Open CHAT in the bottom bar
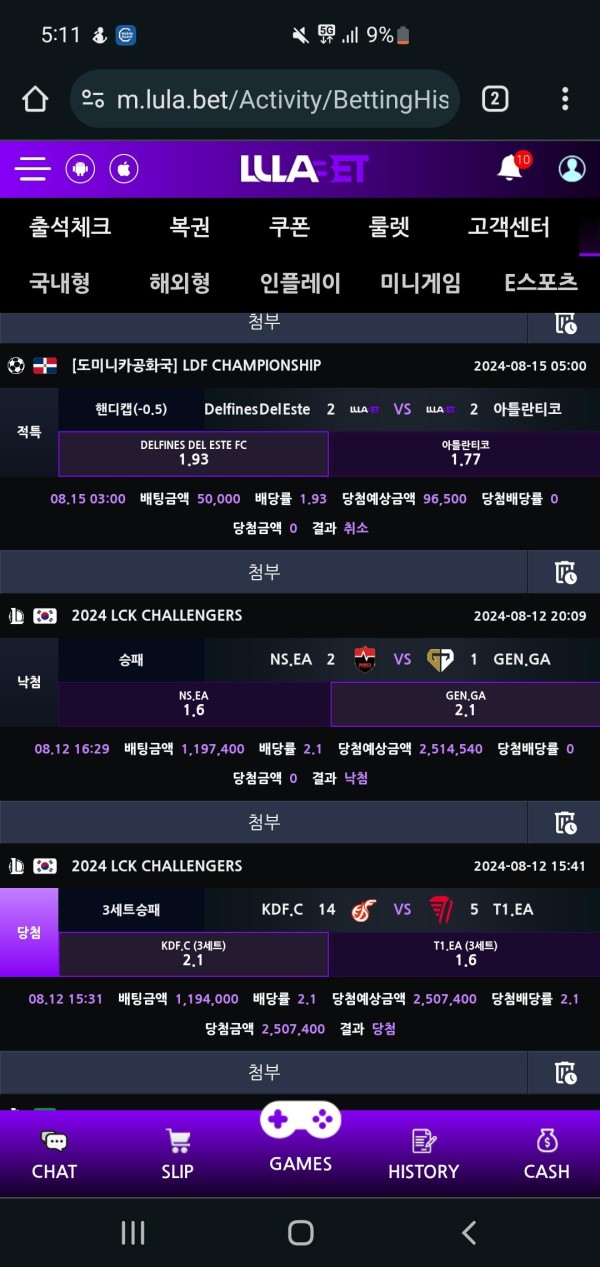The width and height of the screenshot is (600, 1267). [x=54, y=1155]
